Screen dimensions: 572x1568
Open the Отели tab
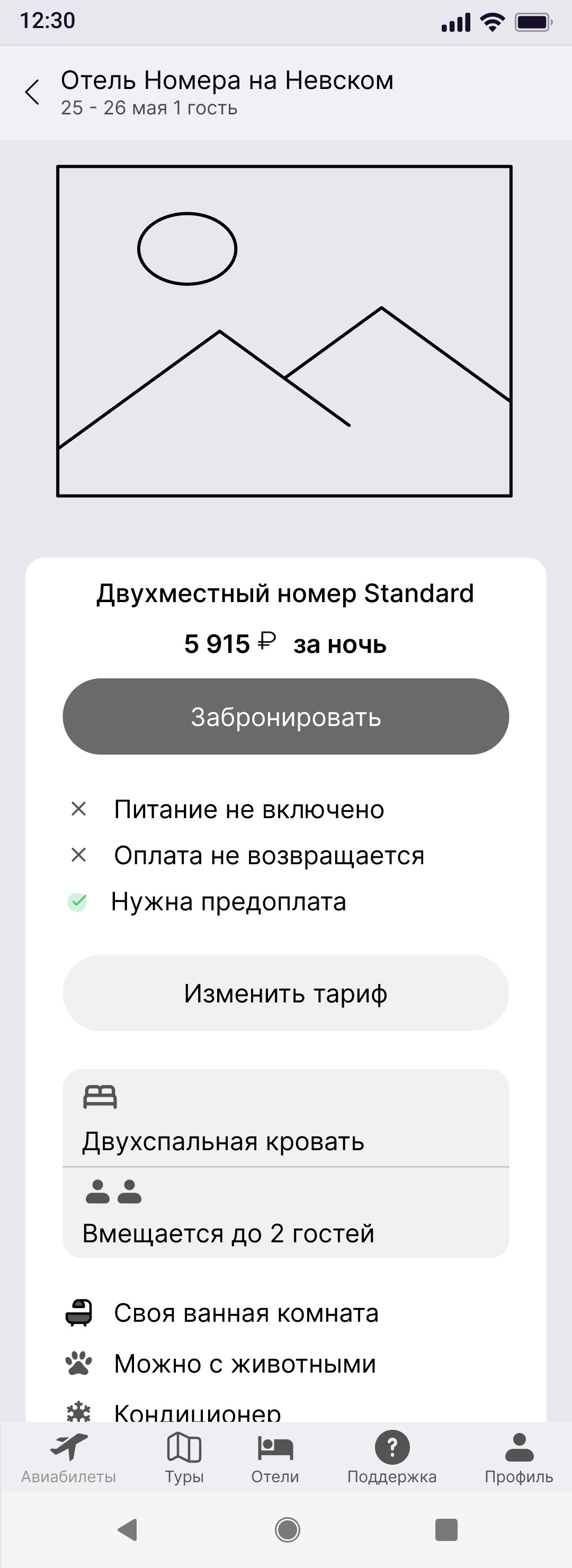pyautogui.click(x=275, y=1458)
